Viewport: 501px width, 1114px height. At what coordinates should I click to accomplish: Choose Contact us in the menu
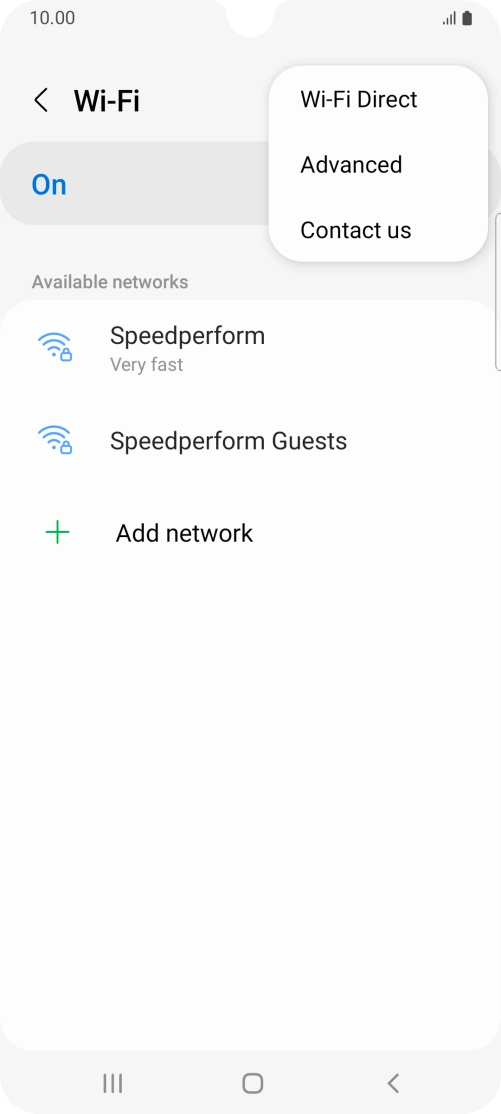click(x=378, y=230)
